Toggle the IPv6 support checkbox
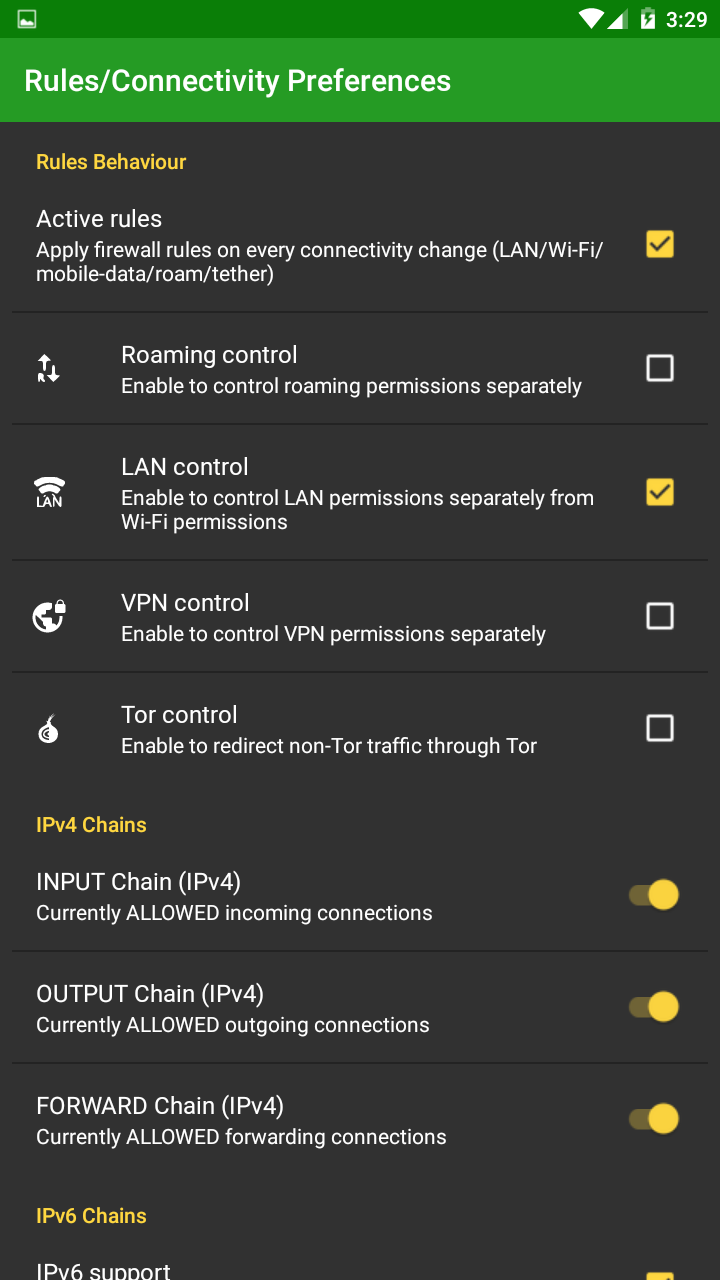 click(659, 1274)
